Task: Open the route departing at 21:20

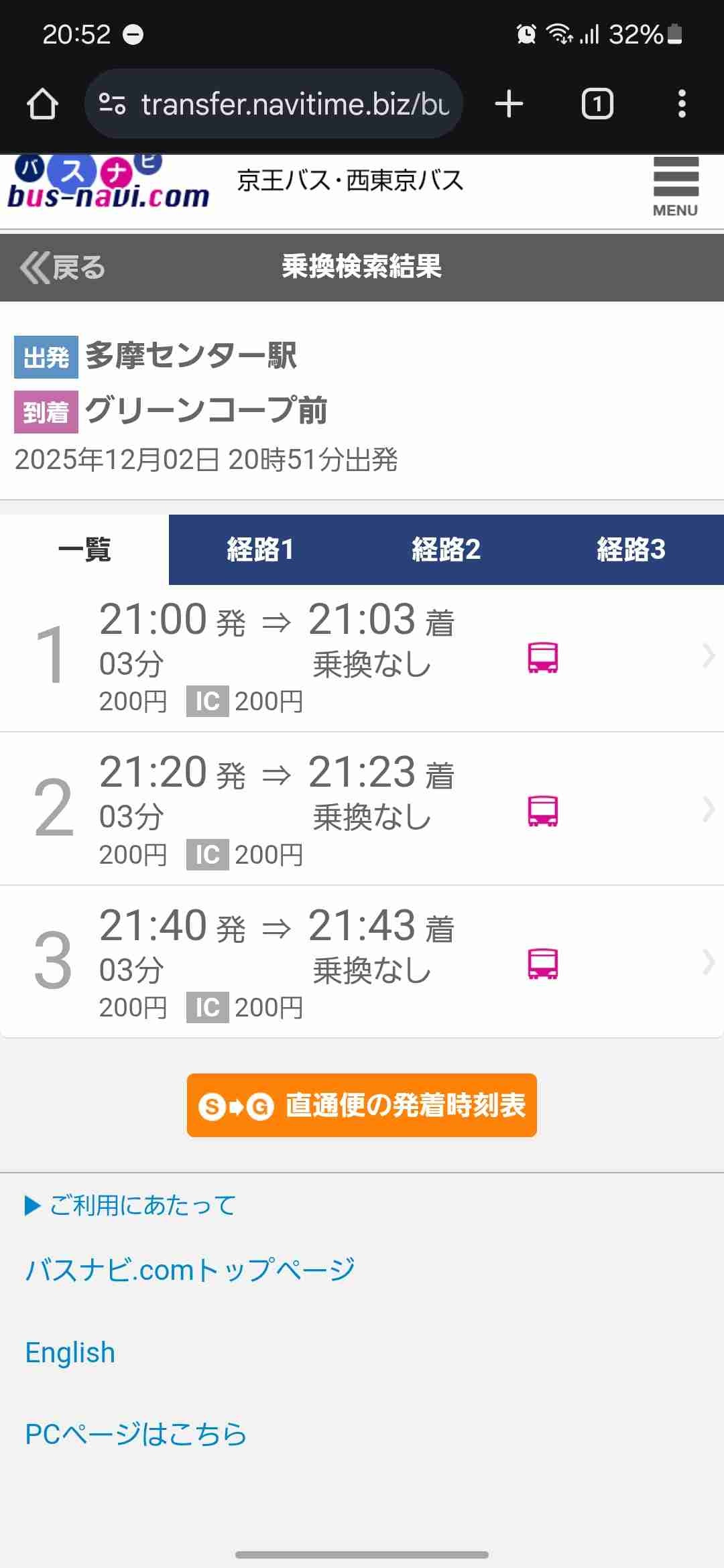Action: 362,809
